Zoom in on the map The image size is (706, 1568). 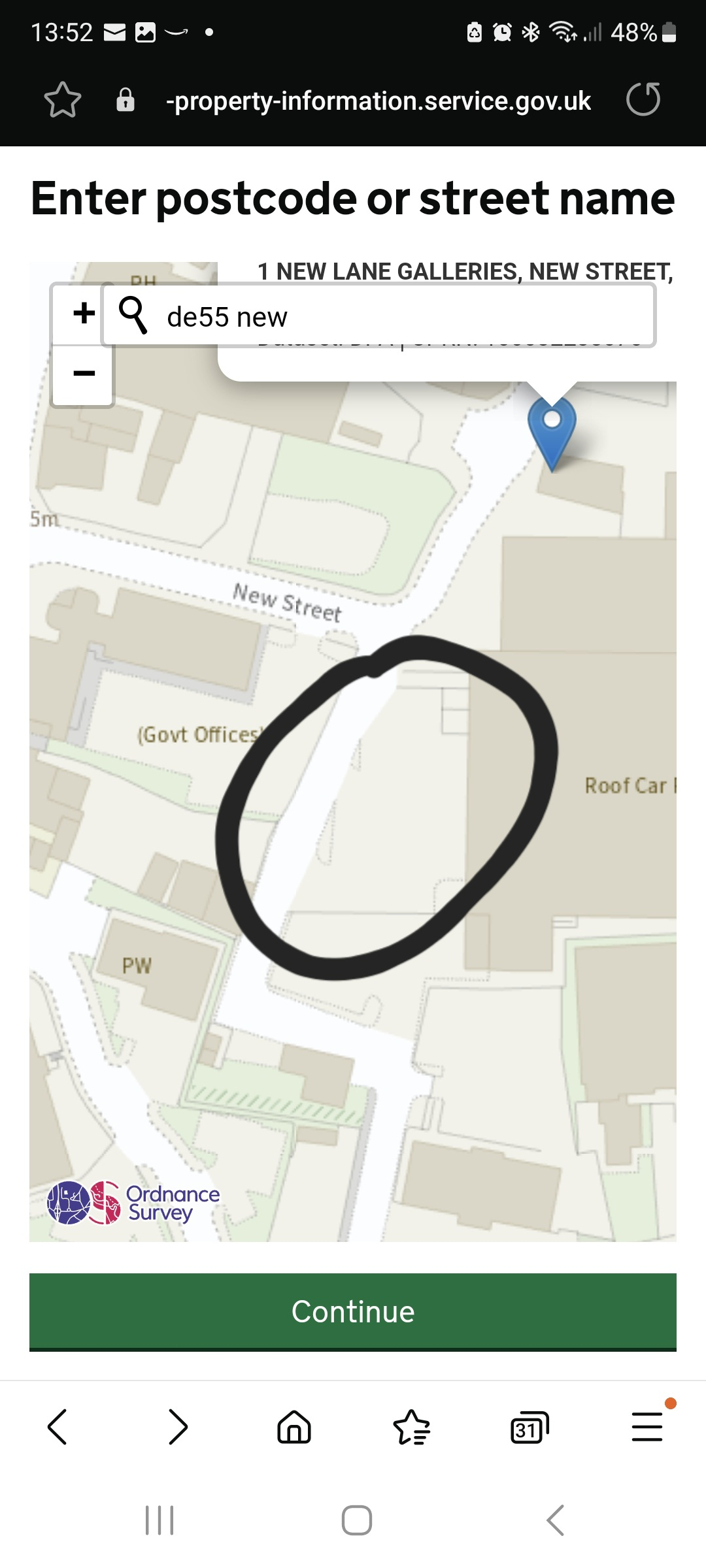(x=83, y=313)
